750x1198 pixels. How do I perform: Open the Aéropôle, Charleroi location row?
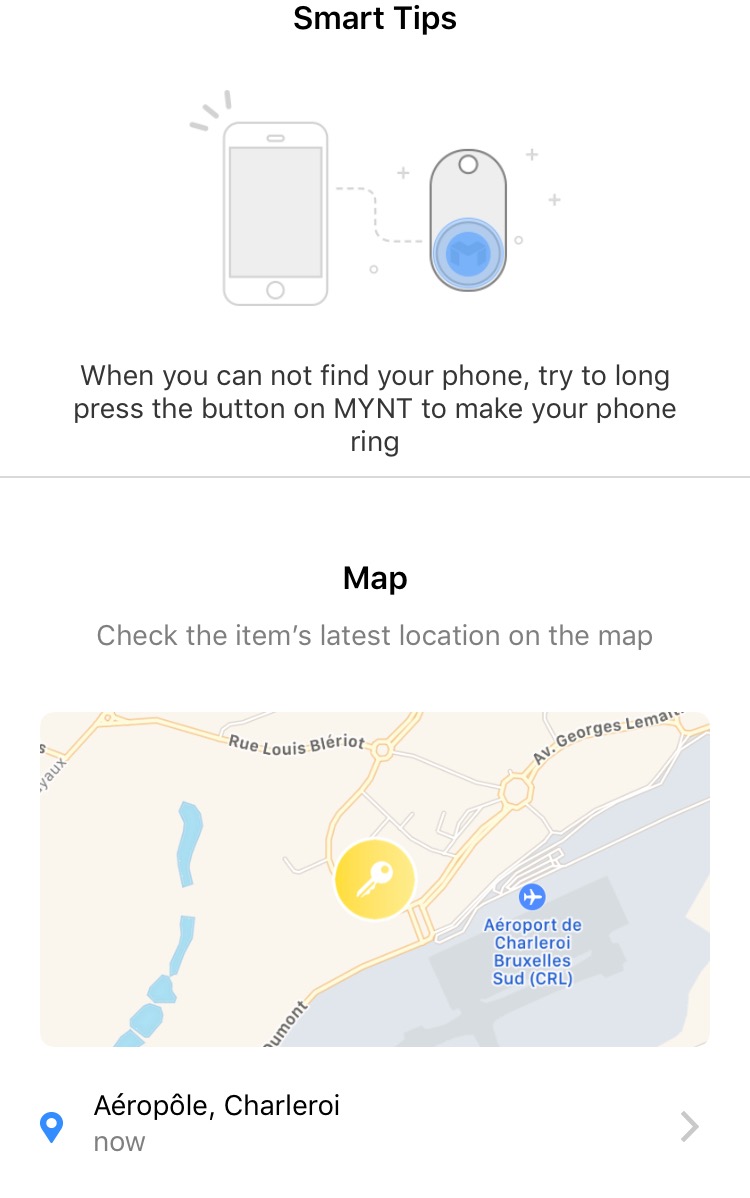tap(374, 1124)
